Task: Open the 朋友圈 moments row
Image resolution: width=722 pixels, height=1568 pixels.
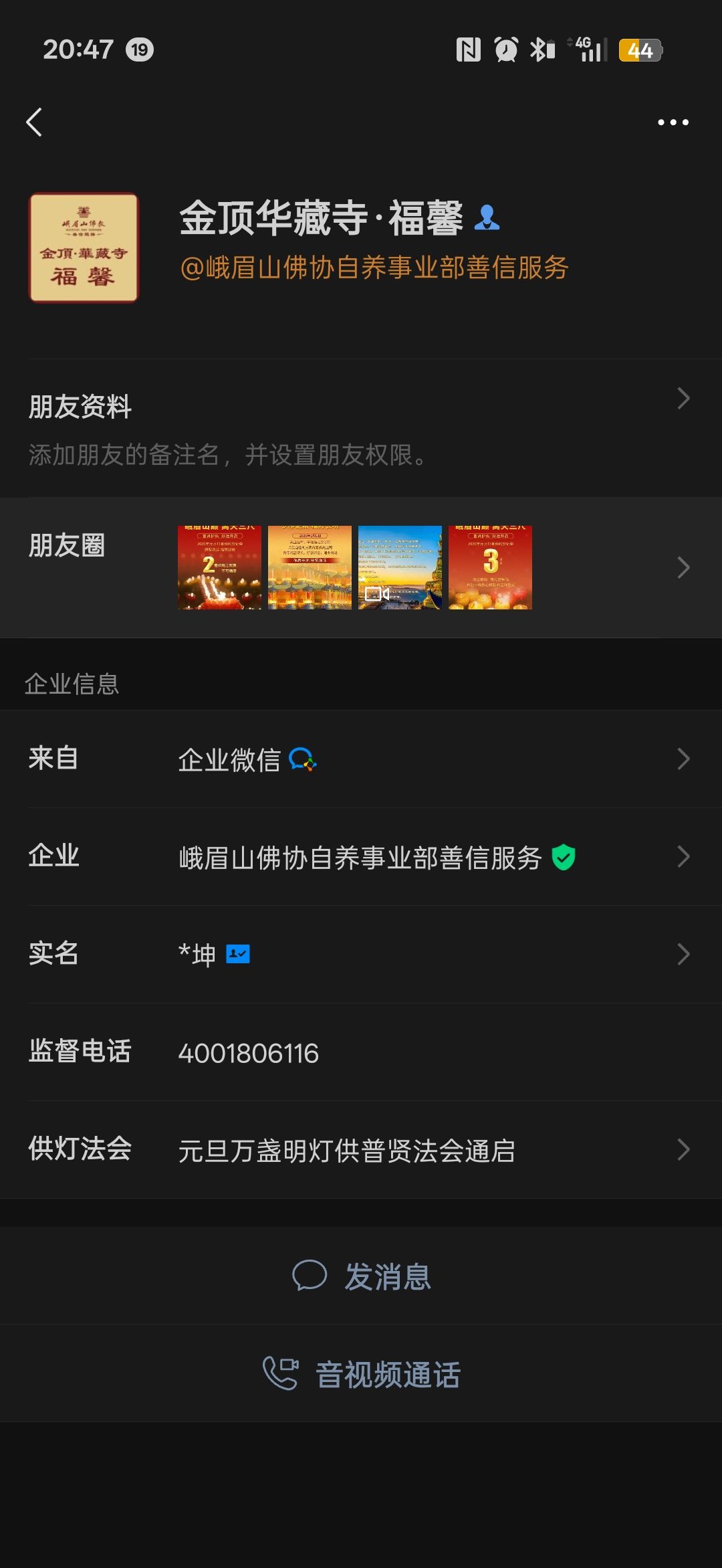Action: [x=361, y=567]
